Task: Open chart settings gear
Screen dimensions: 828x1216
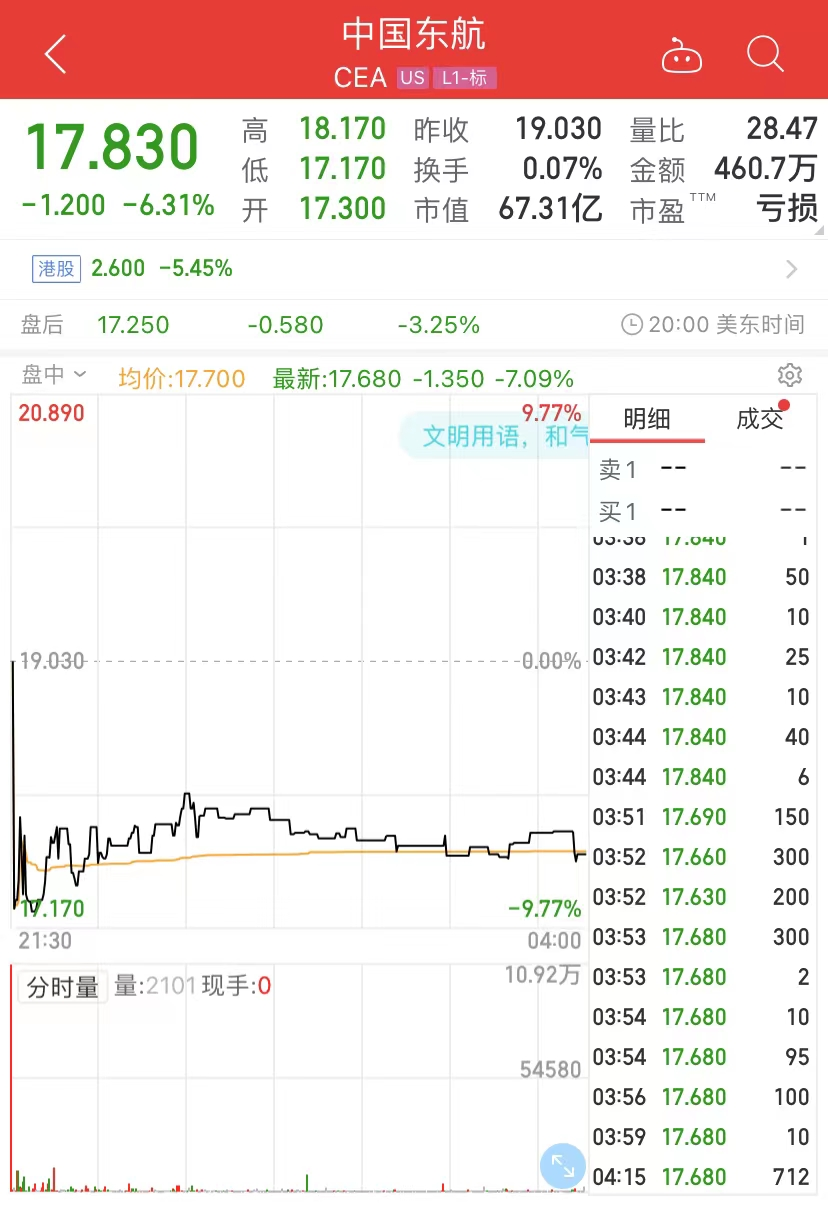Action: [790, 375]
